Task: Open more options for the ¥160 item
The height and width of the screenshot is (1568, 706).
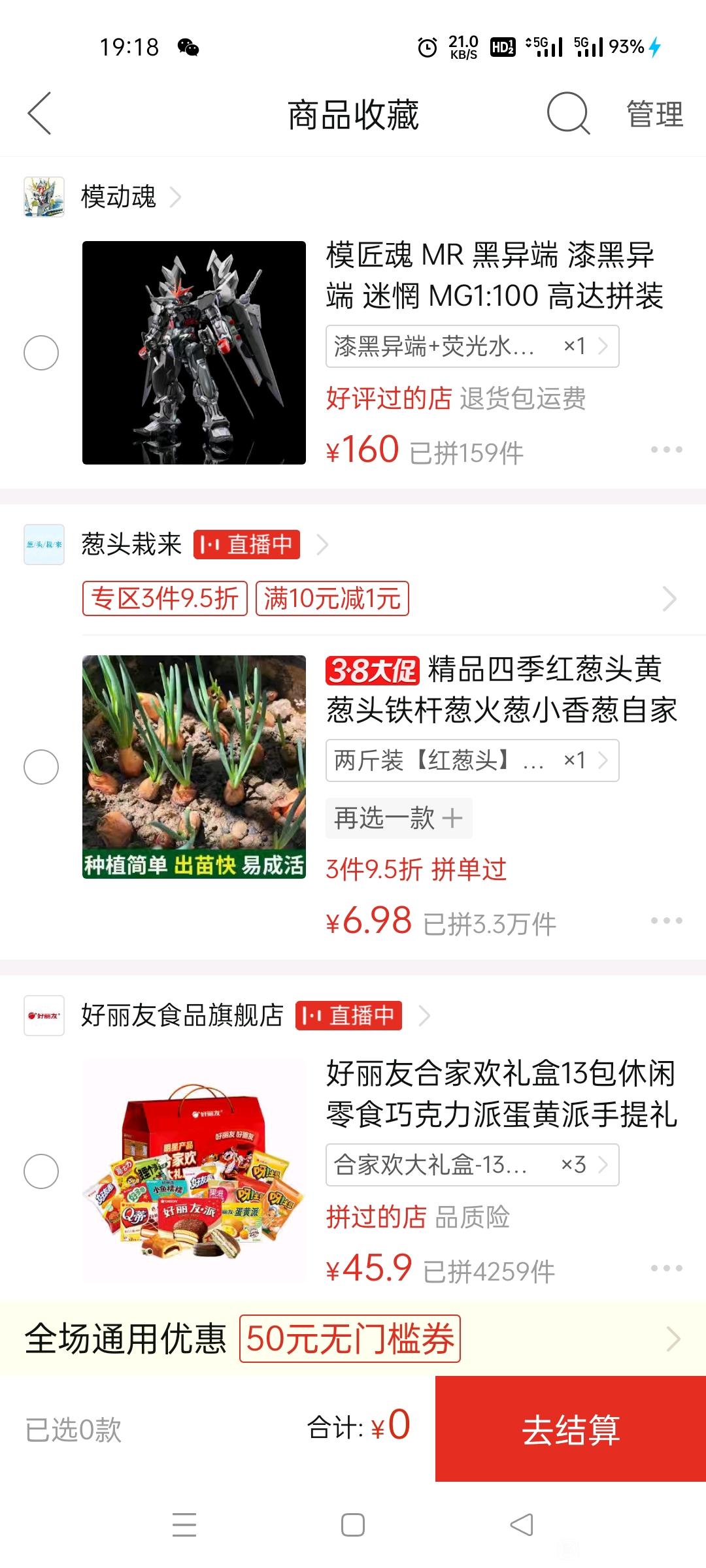Action: 666,449
